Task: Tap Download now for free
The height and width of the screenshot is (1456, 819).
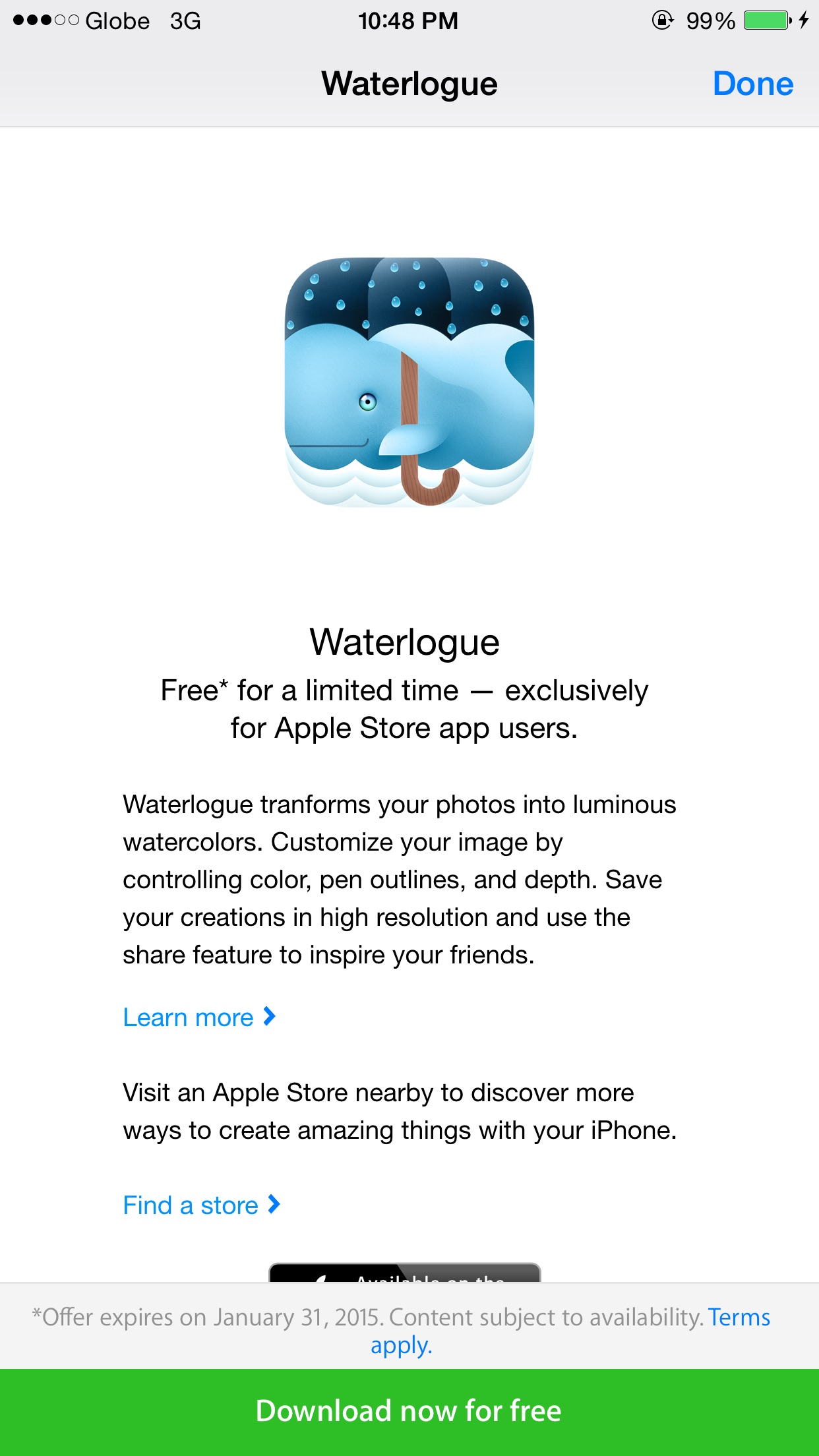Action: (409, 1411)
